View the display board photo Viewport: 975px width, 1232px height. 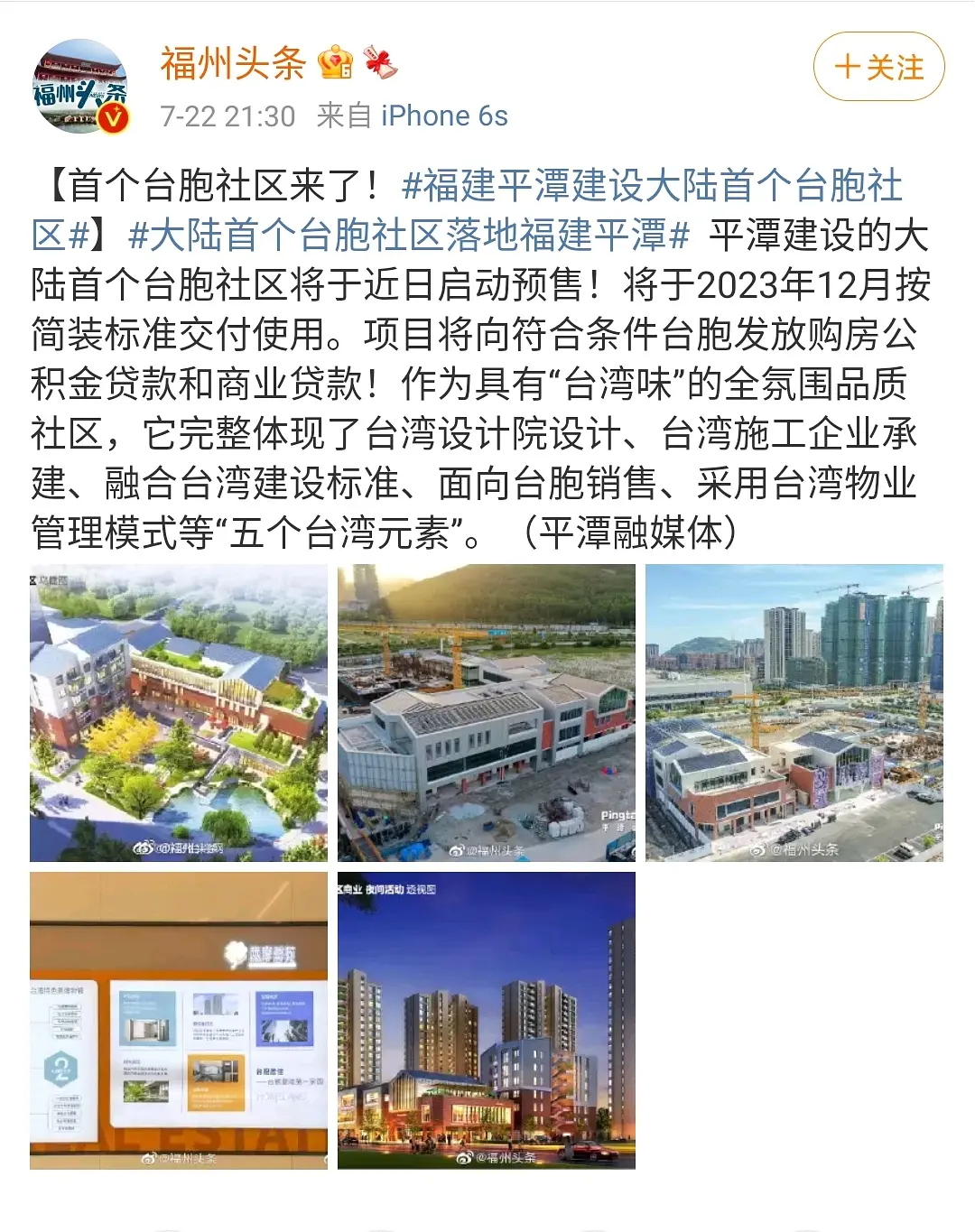tap(179, 1020)
